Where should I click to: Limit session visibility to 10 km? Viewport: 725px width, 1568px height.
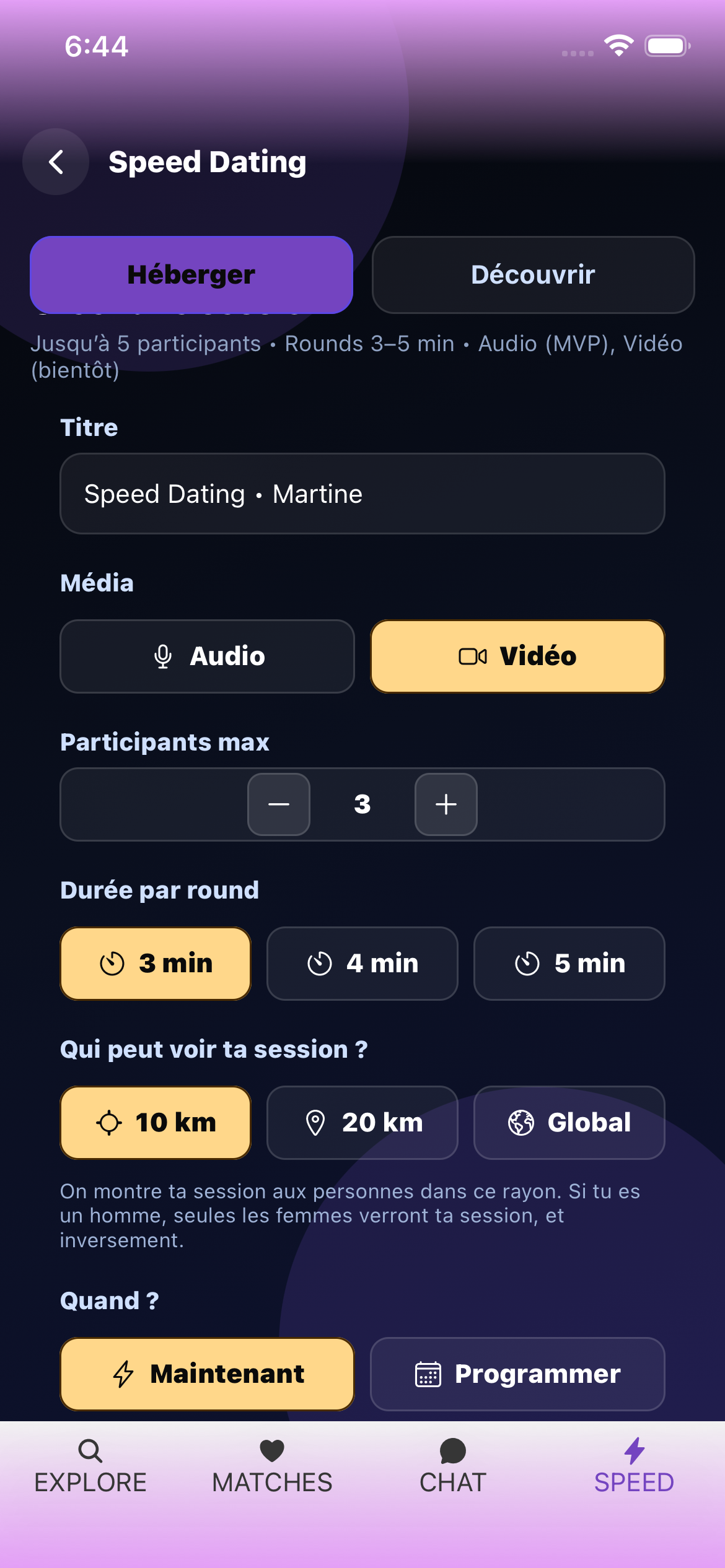[156, 1123]
